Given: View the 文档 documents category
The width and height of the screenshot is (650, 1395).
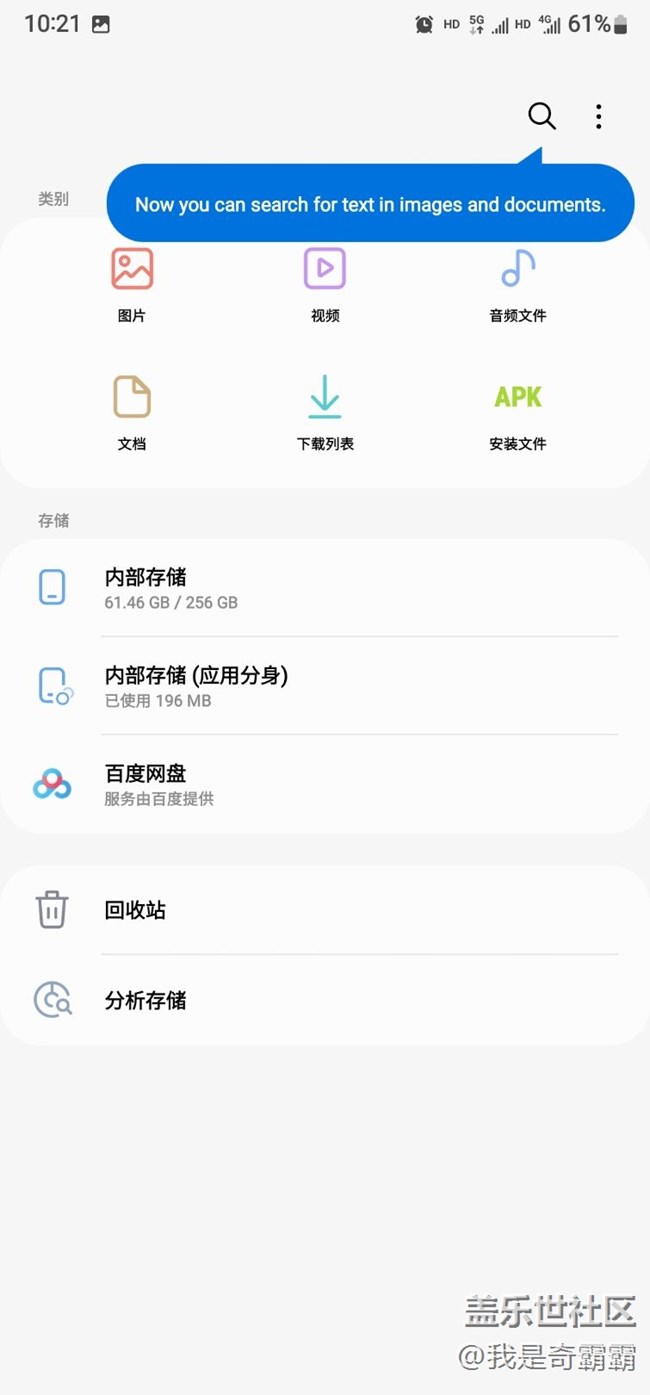Looking at the screenshot, I should (x=132, y=412).
